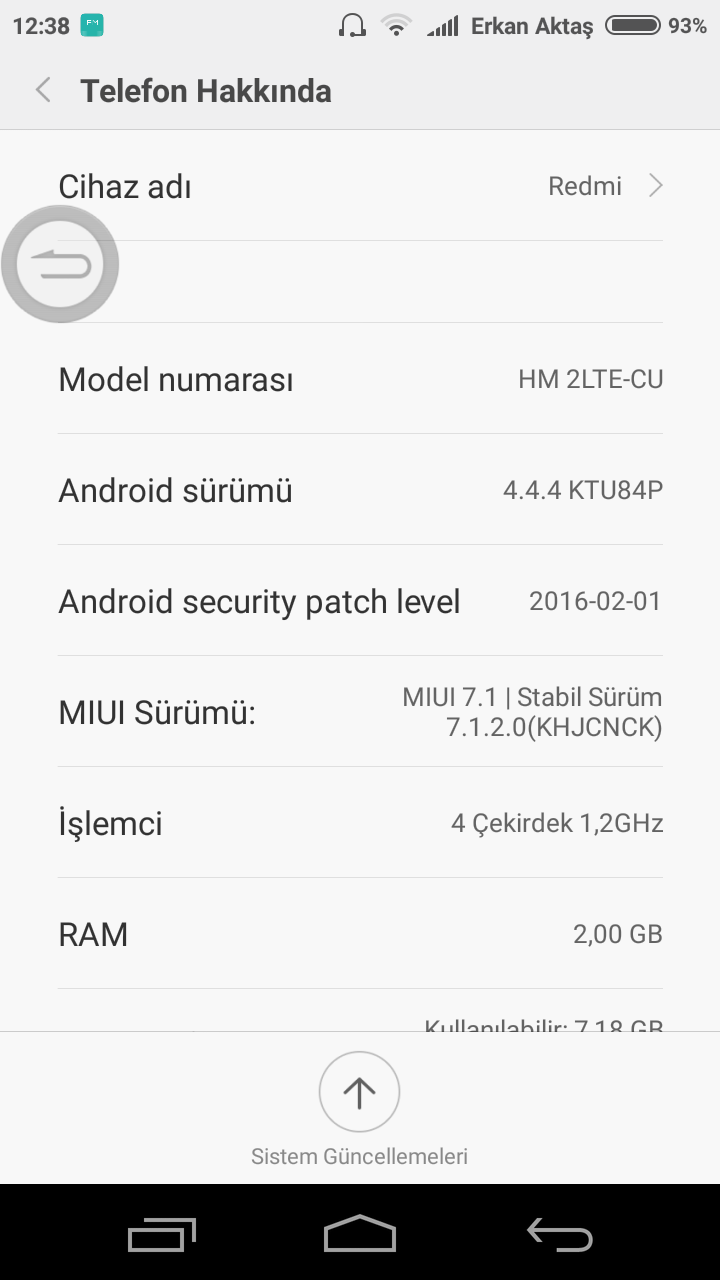
Task: Select the İşlemci row
Action: pyautogui.click(x=360, y=824)
